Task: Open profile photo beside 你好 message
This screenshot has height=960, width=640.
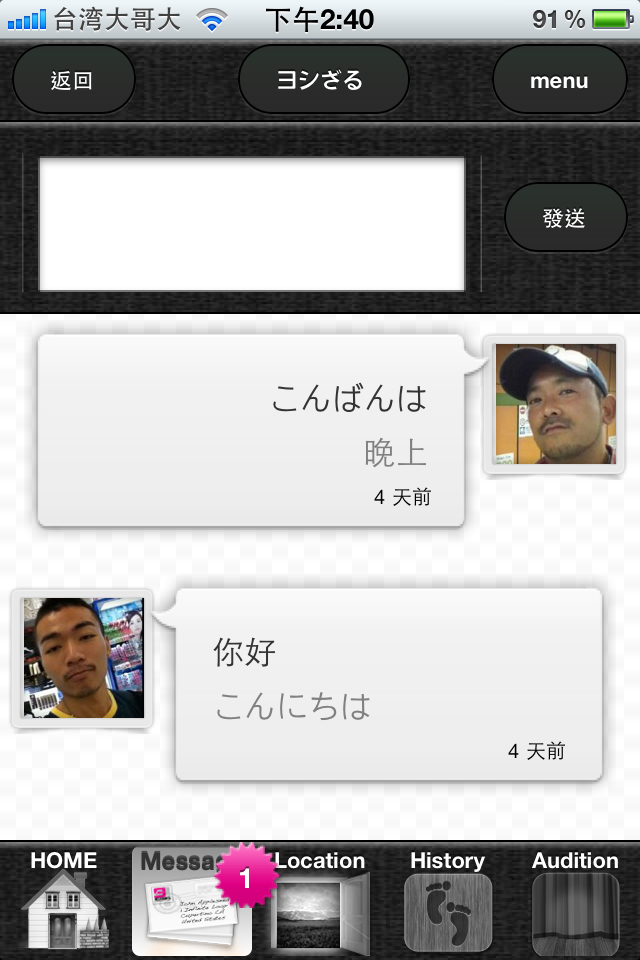Action: point(83,658)
